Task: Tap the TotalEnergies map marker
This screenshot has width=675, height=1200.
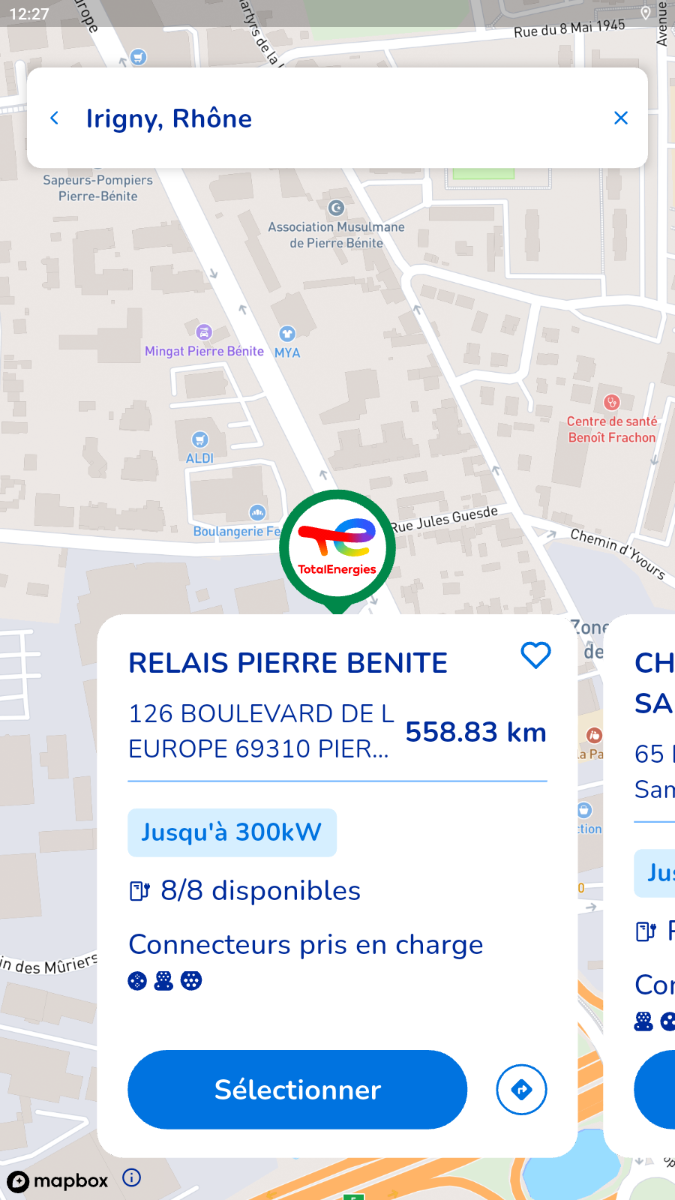Action: 337,550
